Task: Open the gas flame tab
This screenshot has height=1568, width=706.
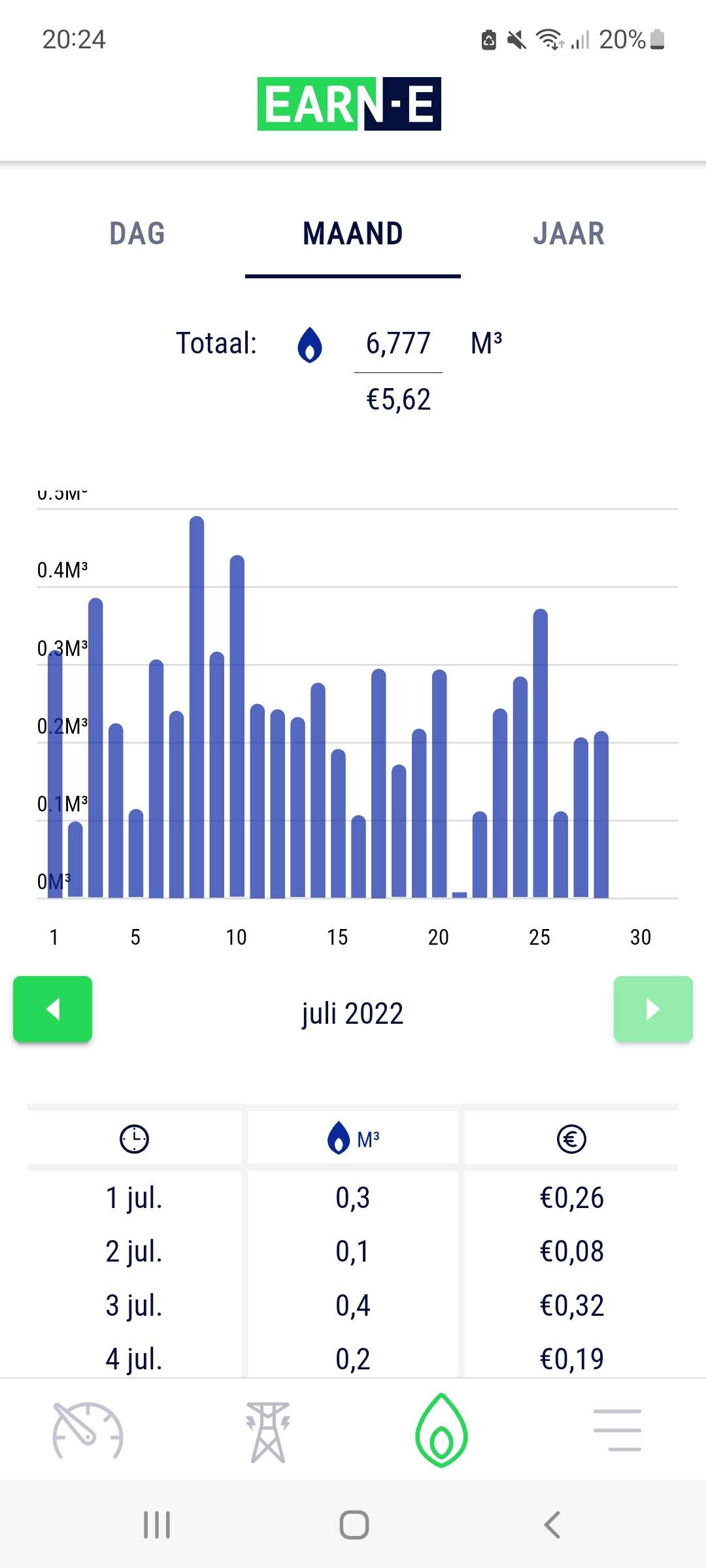Action: (442, 1430)
